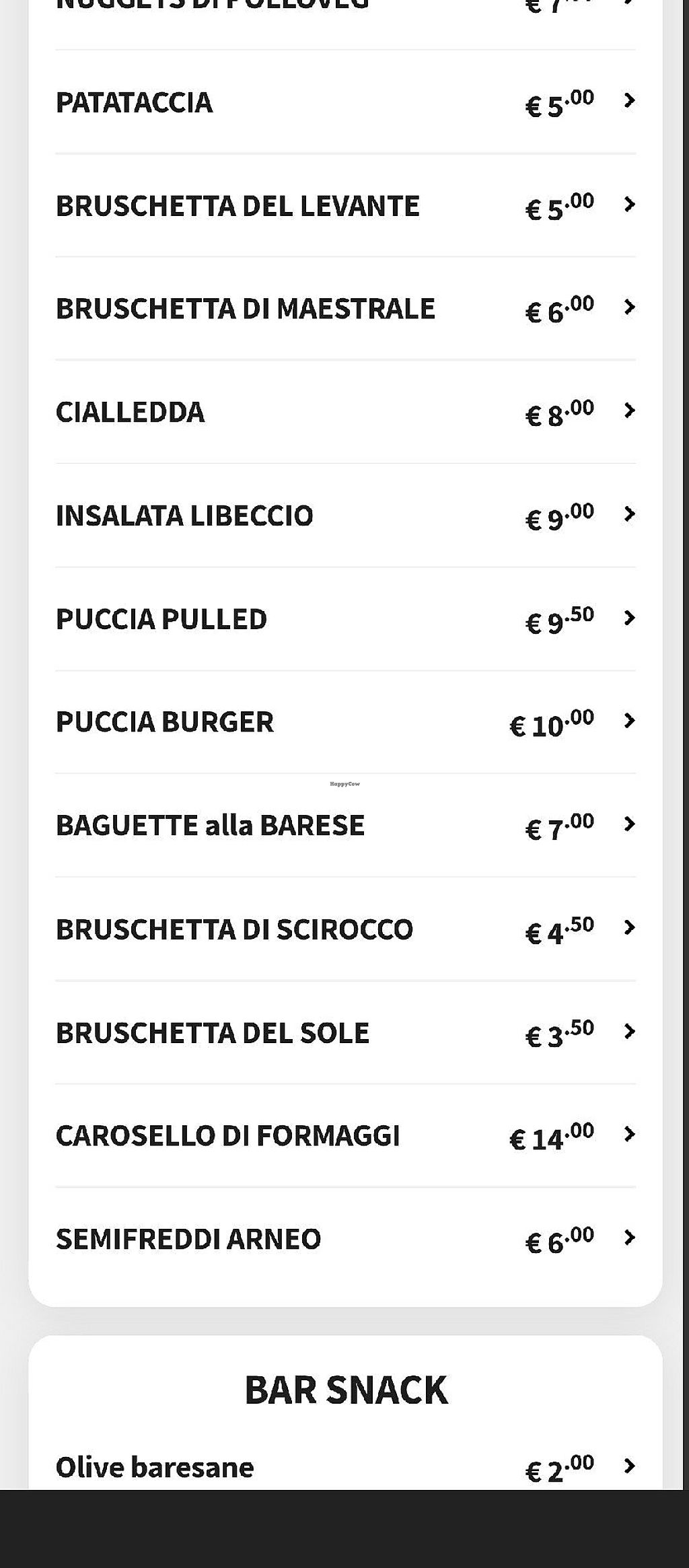689x1568 pixels.
Task: Open BRUSCHETTA DEL LEVANTE details
Action: point(345,205)
